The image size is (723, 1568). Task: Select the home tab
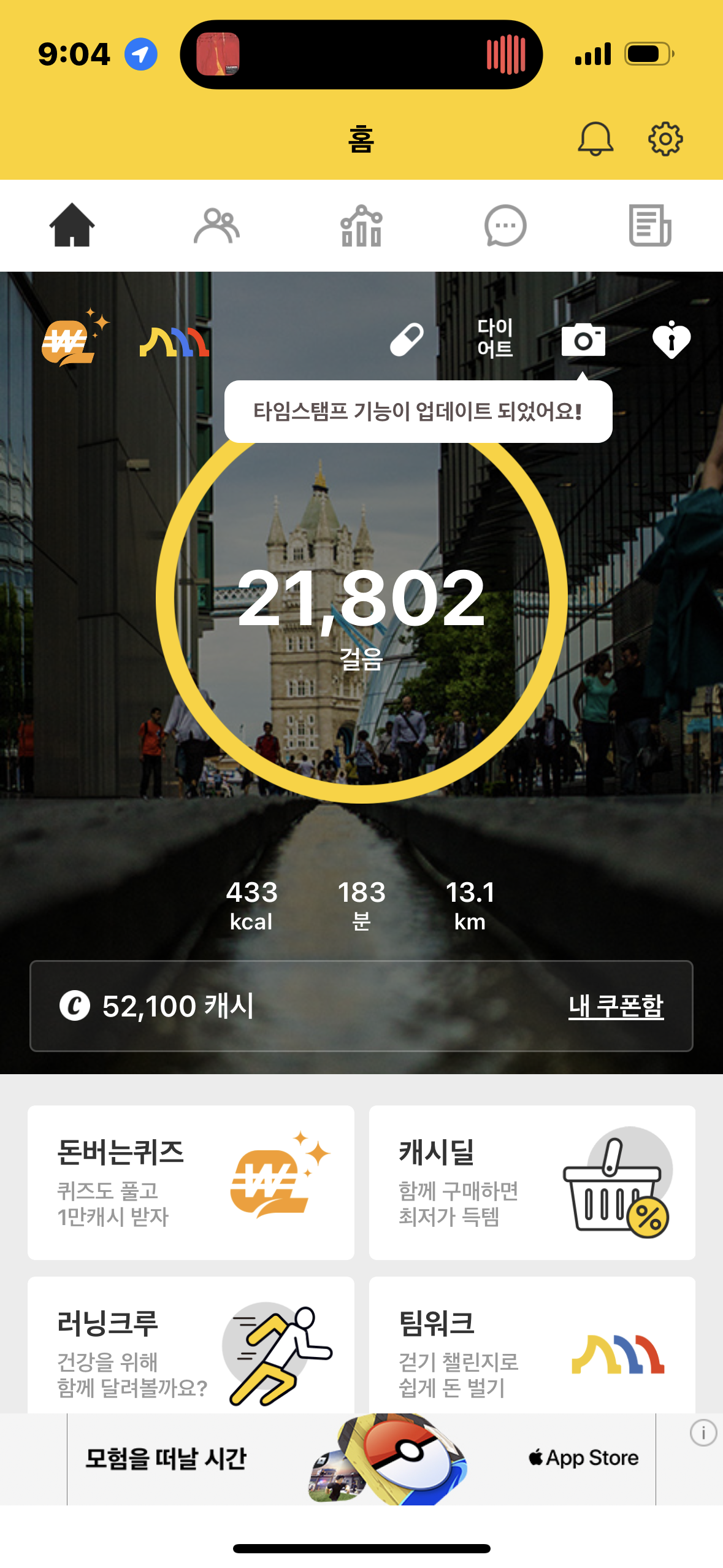(72, 226)
